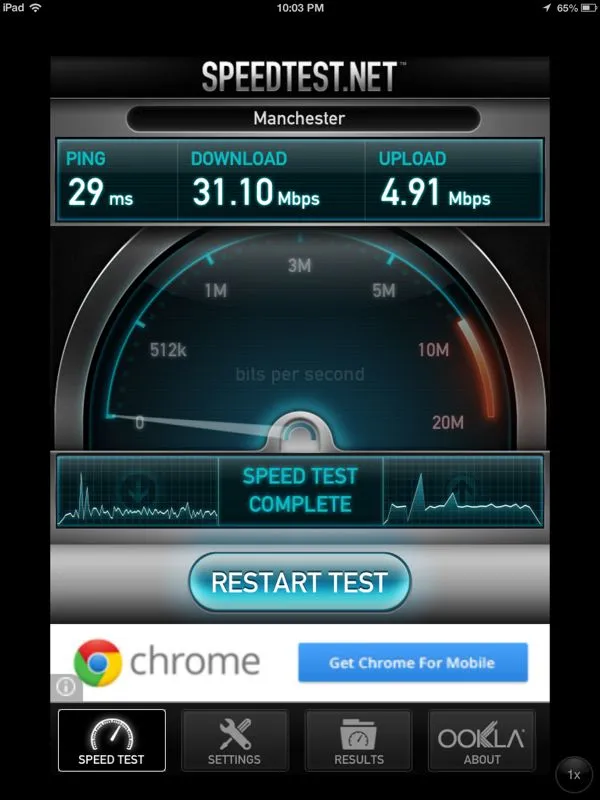Switch to the Settings tab
Image resolution: width=600 pixels, height=800 pixels.
tap(234, 741)
